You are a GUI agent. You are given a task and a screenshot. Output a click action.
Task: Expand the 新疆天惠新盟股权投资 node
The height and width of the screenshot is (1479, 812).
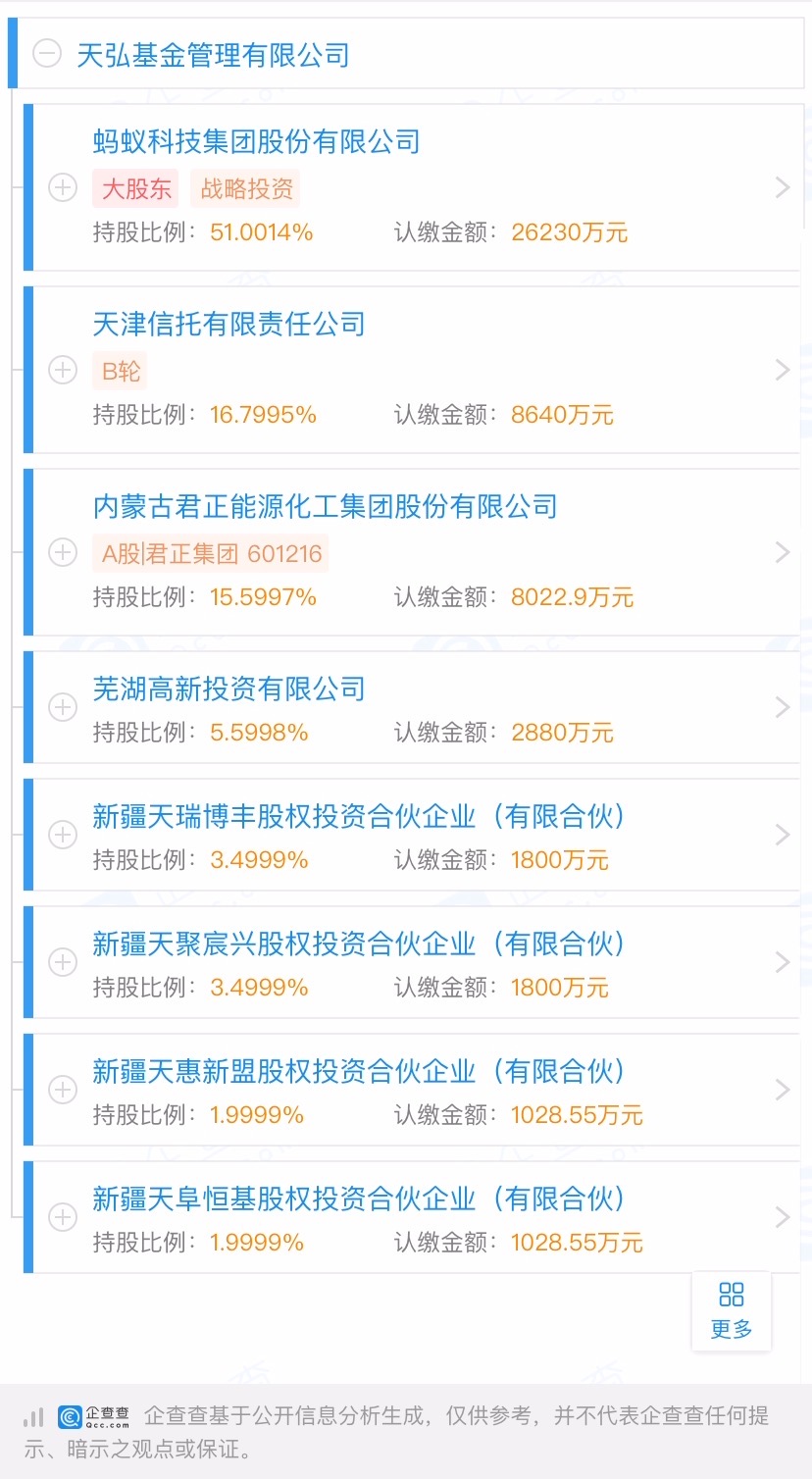63,1090
